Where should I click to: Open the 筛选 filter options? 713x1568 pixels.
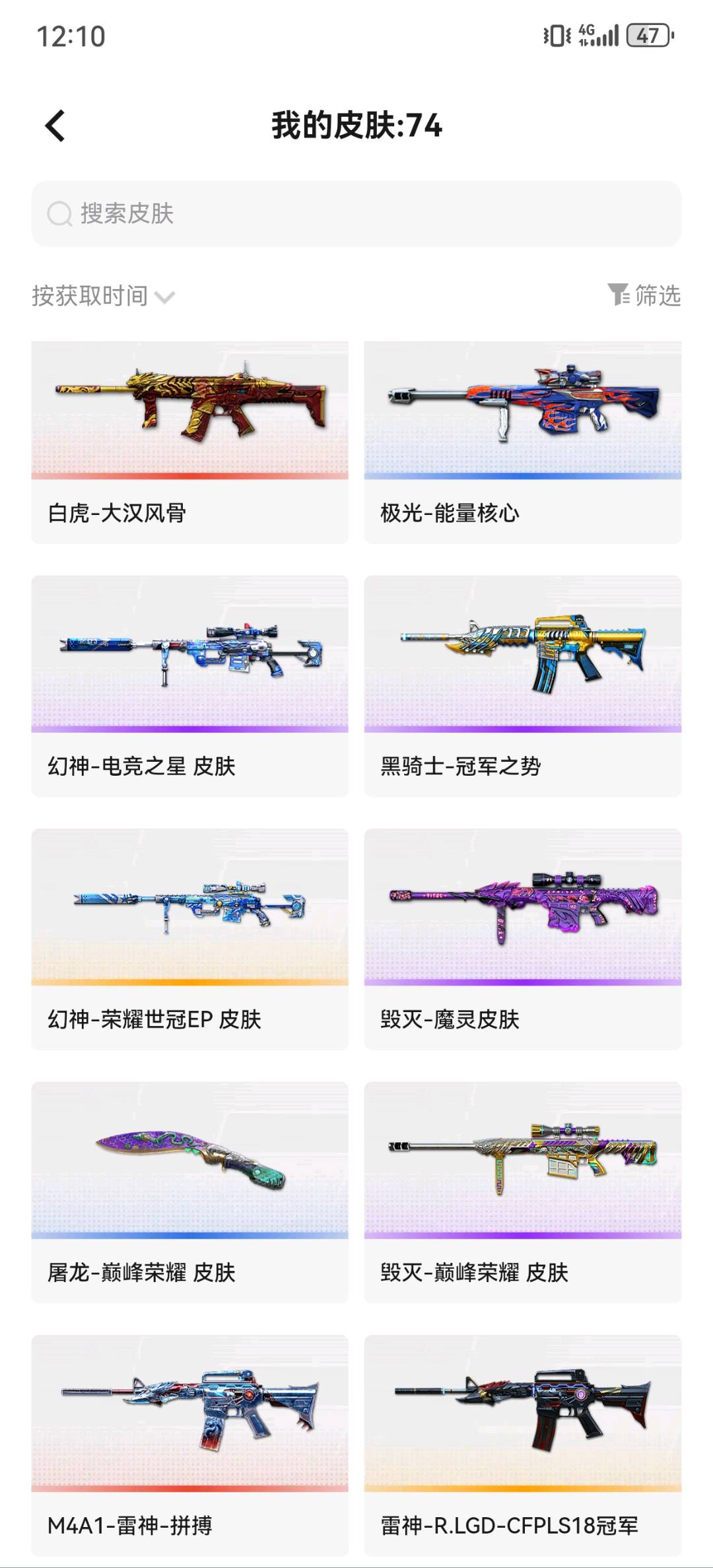pos(644,295)
